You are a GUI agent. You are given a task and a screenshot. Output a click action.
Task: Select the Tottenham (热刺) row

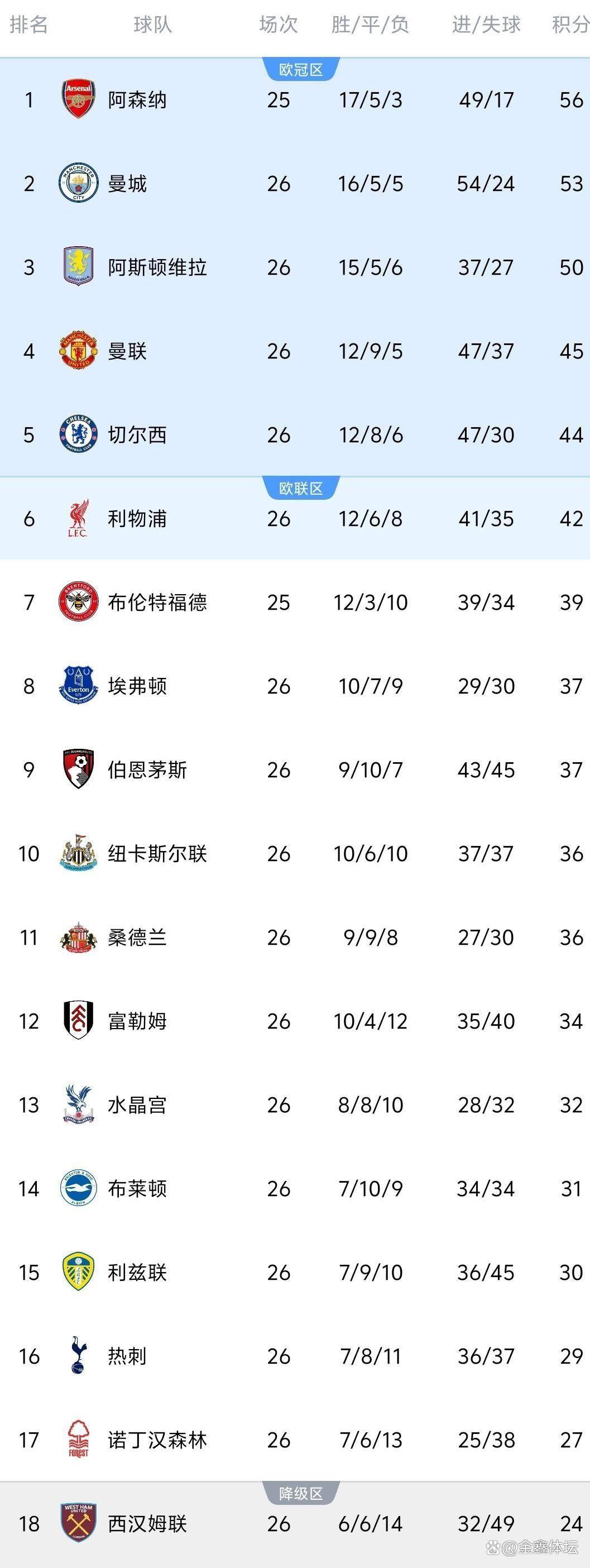pyautogui.click(x=127, y=1356)
